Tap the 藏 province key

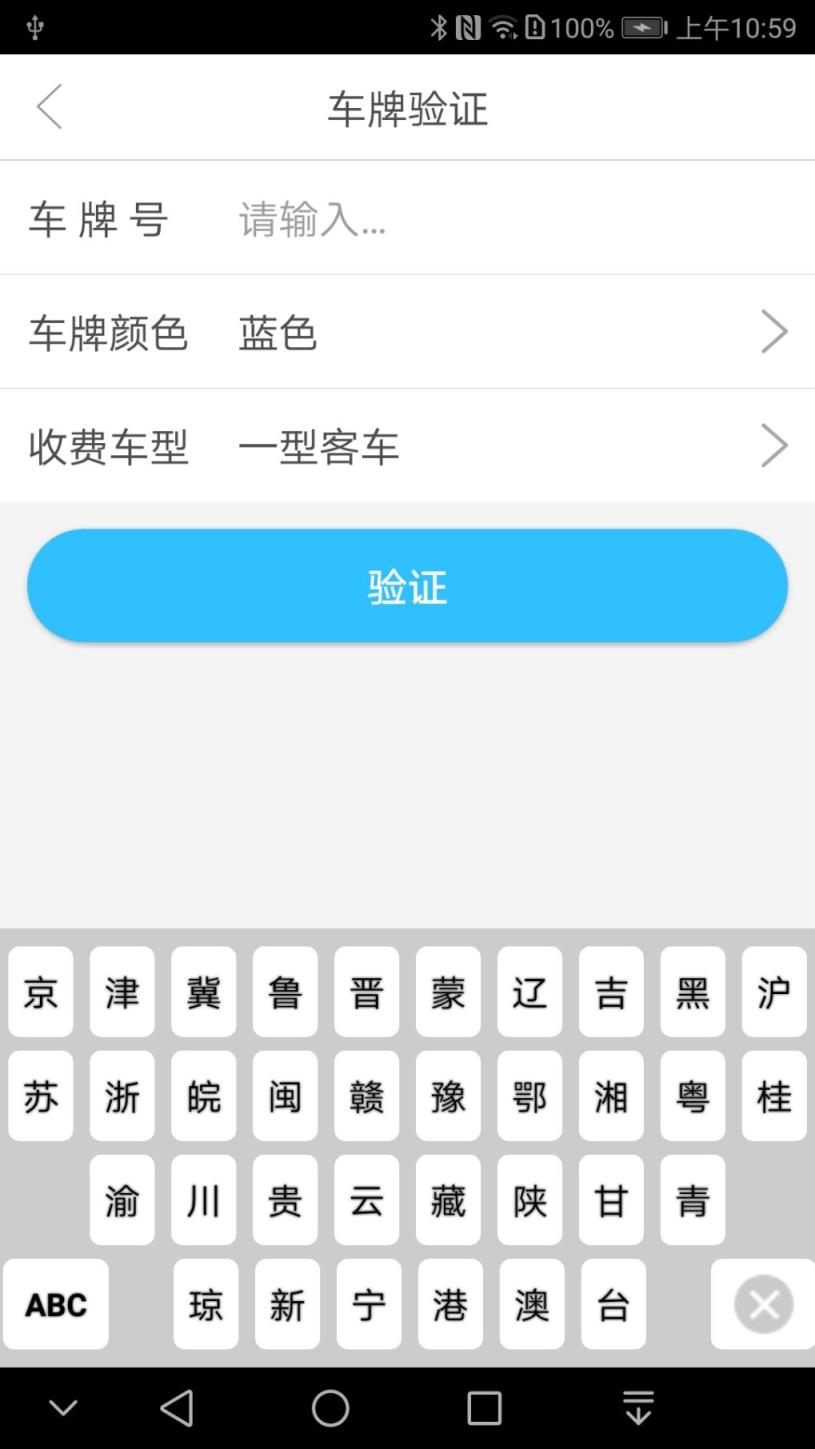[x=447, y=1200]
